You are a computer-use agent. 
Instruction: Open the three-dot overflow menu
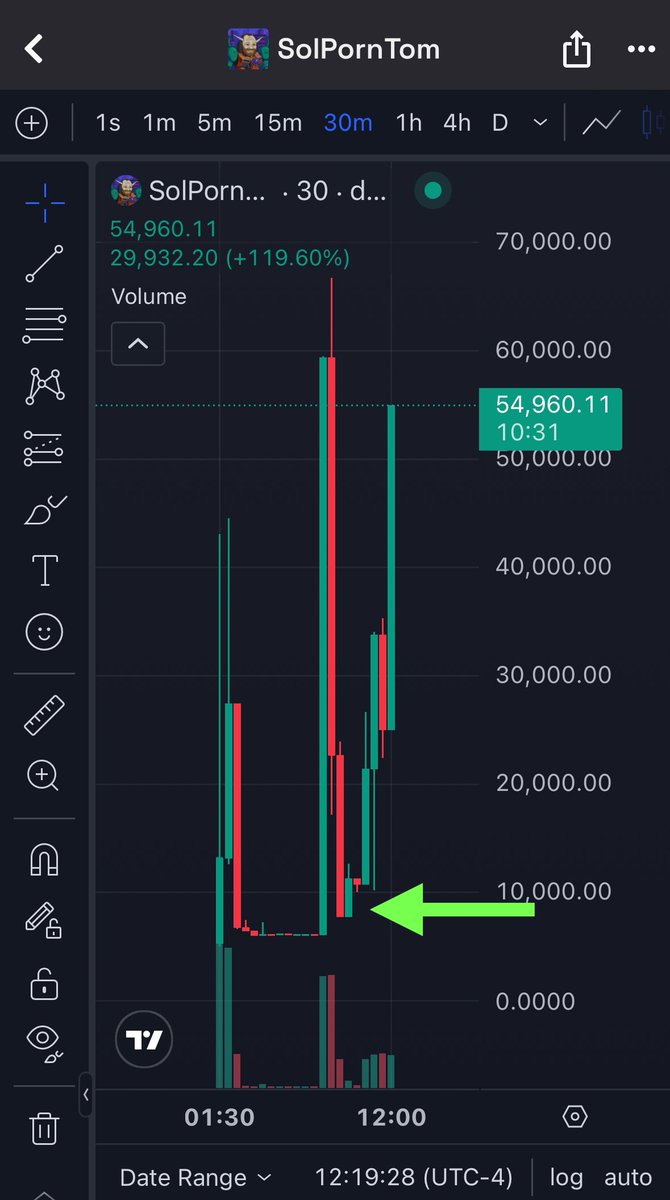pyautogui.click(x=640, y=48)
